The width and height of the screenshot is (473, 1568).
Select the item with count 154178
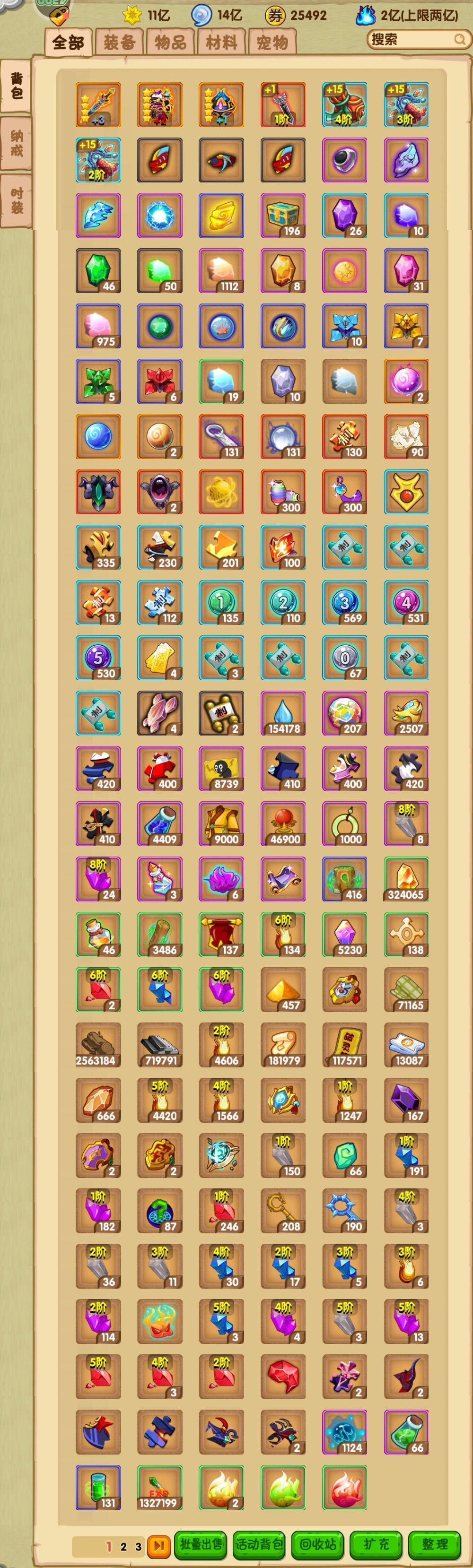[282, 713]
